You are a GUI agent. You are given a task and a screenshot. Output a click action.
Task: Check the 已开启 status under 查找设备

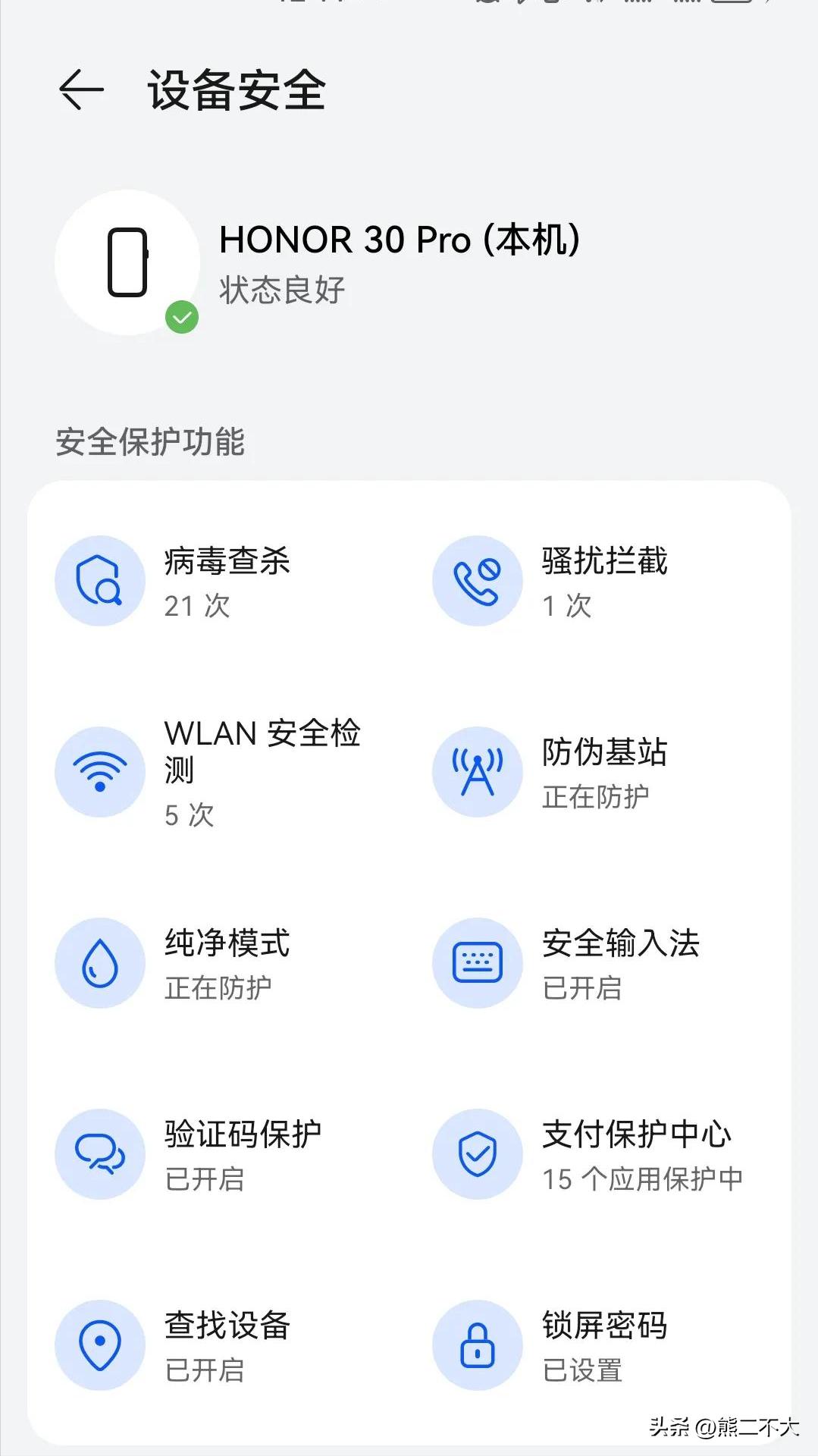pos(204,1370)
